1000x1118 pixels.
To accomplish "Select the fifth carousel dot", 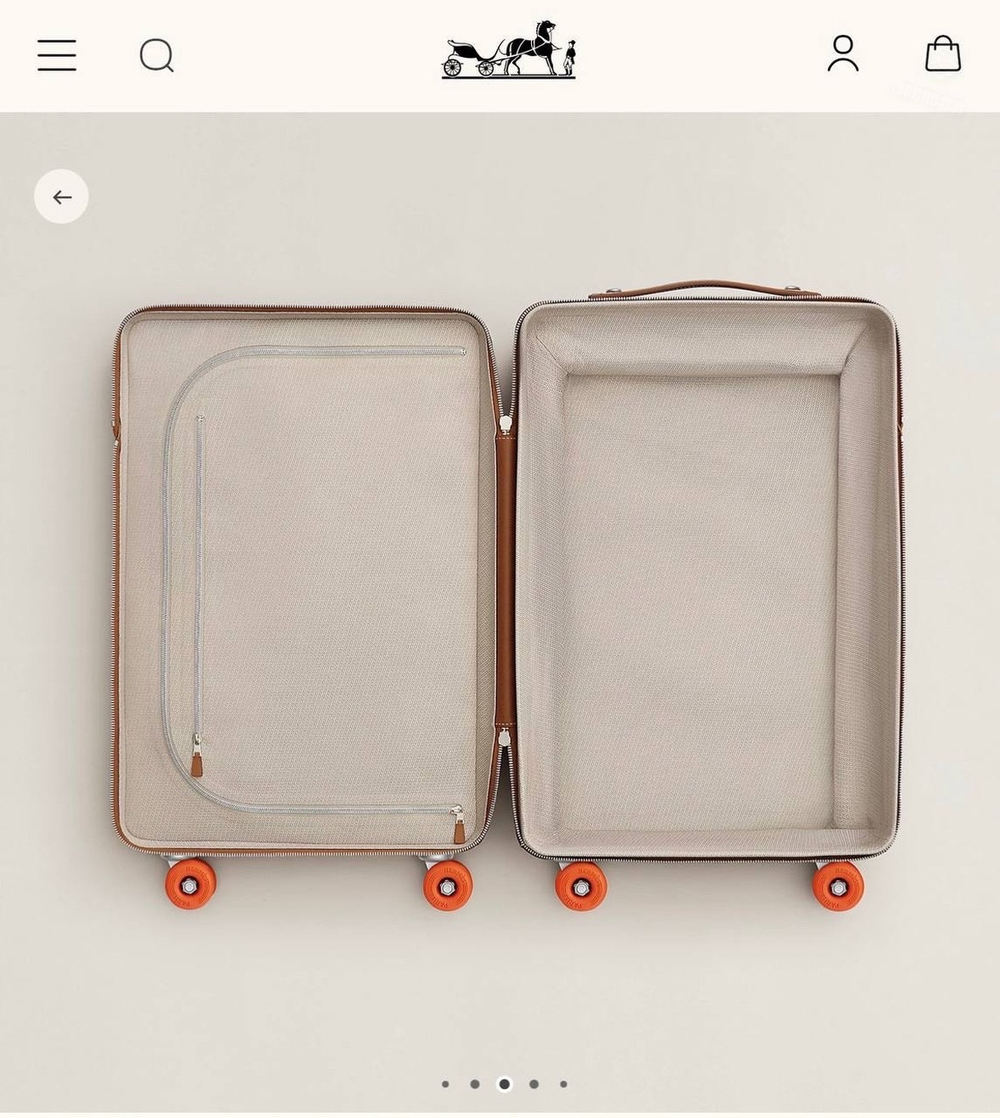I will (562, 1083).
